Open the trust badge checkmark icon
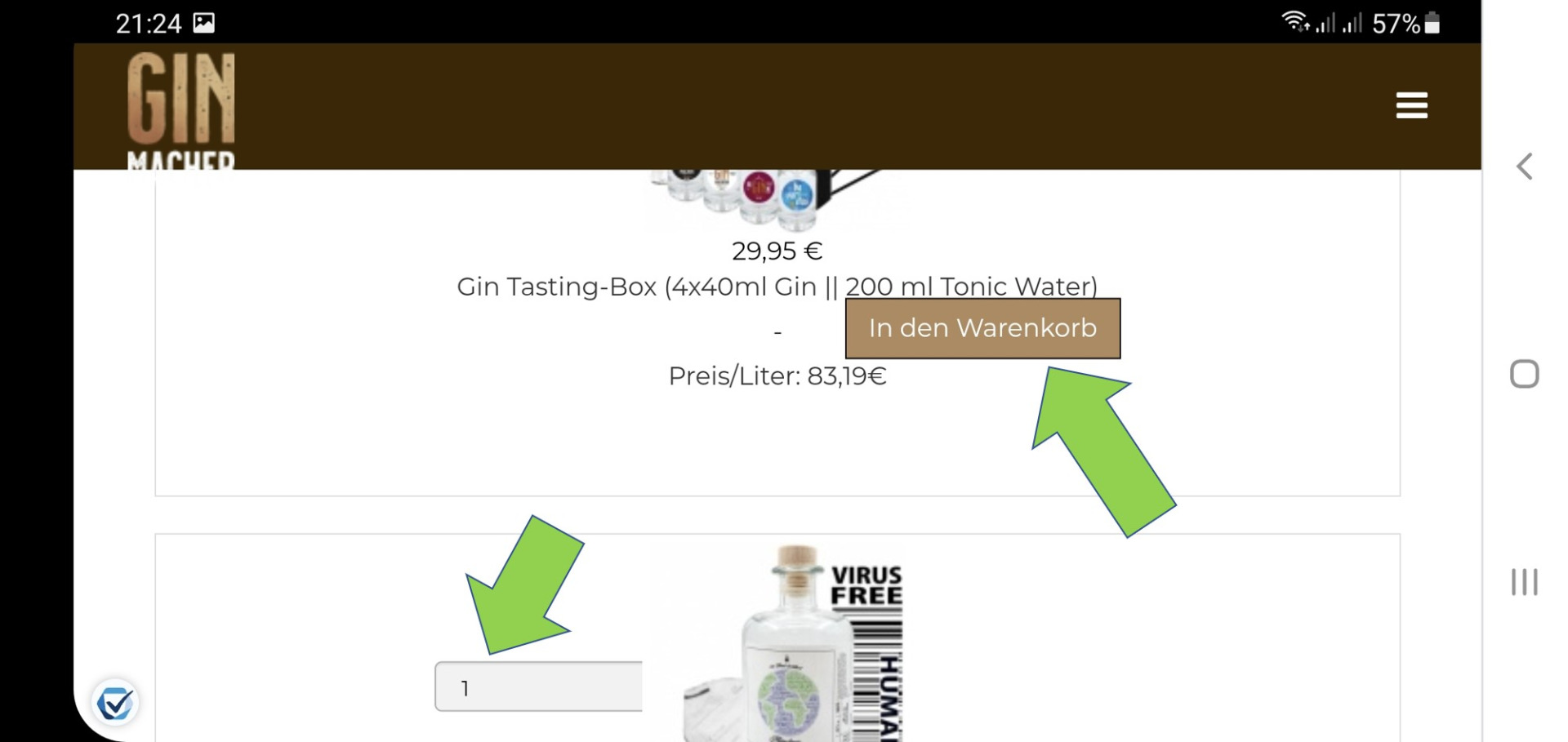Image resolution: width=1568 pixels, height=742 pixels. coord(115,703)
